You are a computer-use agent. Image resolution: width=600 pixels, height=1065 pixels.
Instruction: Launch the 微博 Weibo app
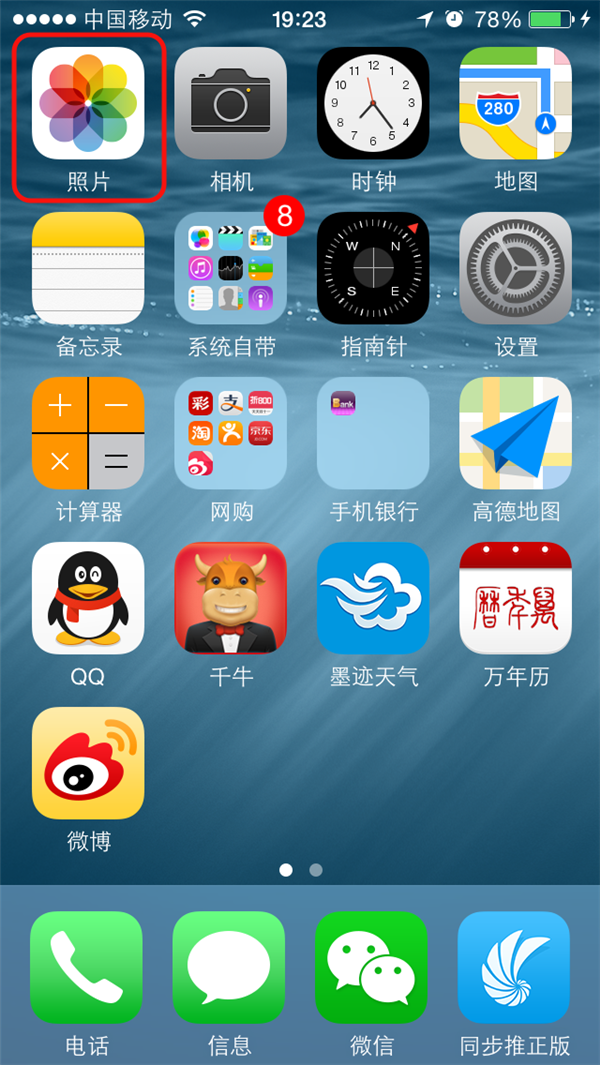(x=88, y=763)
